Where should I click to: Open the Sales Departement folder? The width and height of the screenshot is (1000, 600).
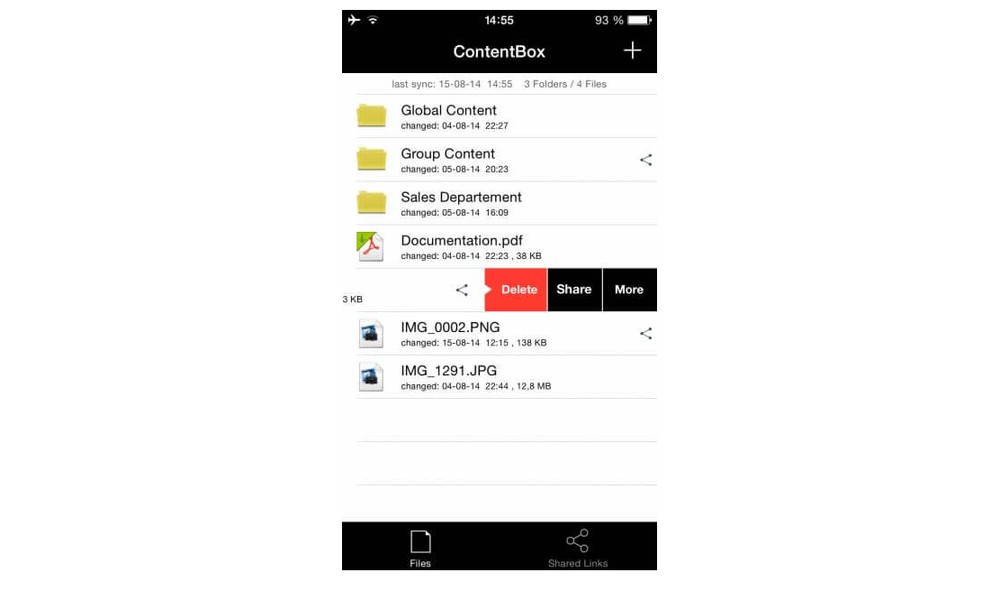[x=460, y=203]
